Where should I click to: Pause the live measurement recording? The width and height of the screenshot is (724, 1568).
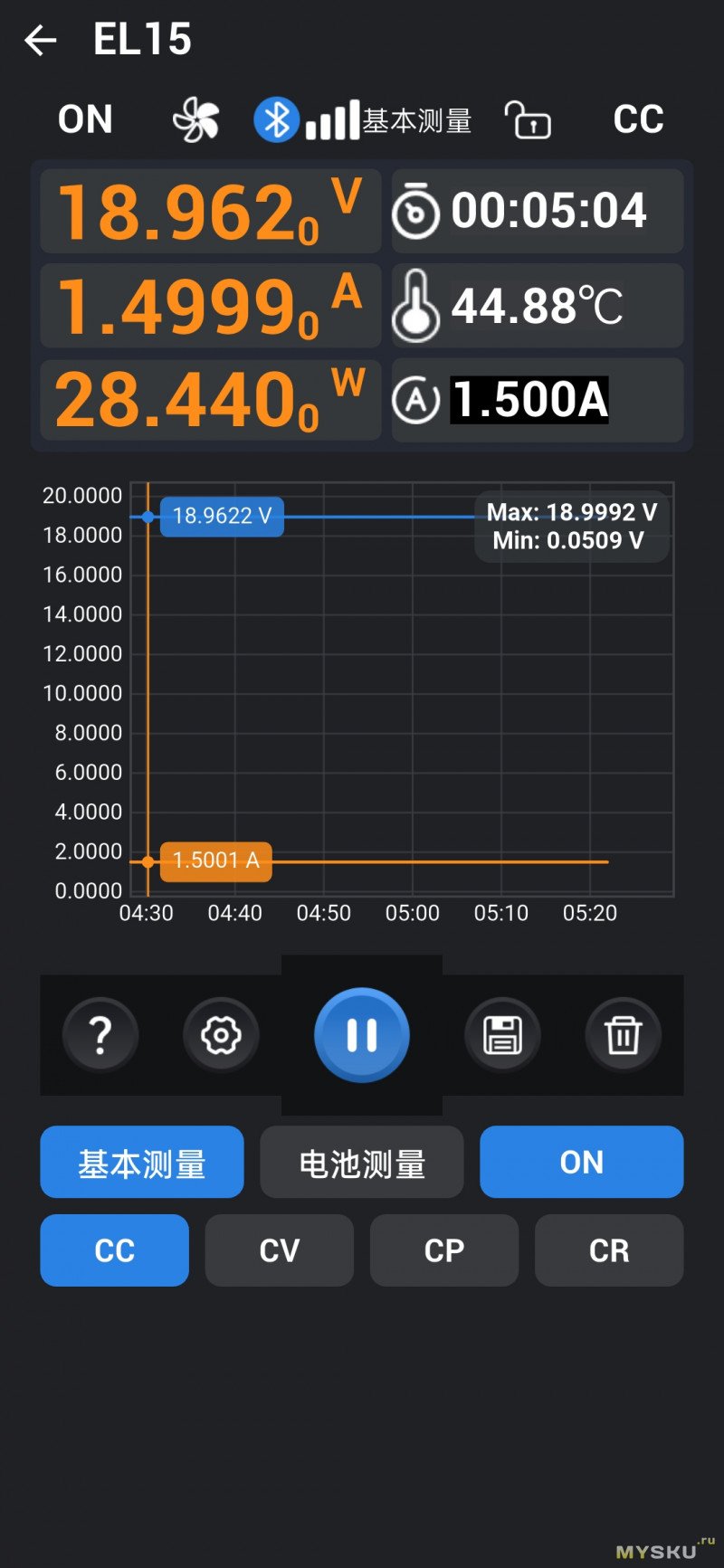coord(362,1034)
